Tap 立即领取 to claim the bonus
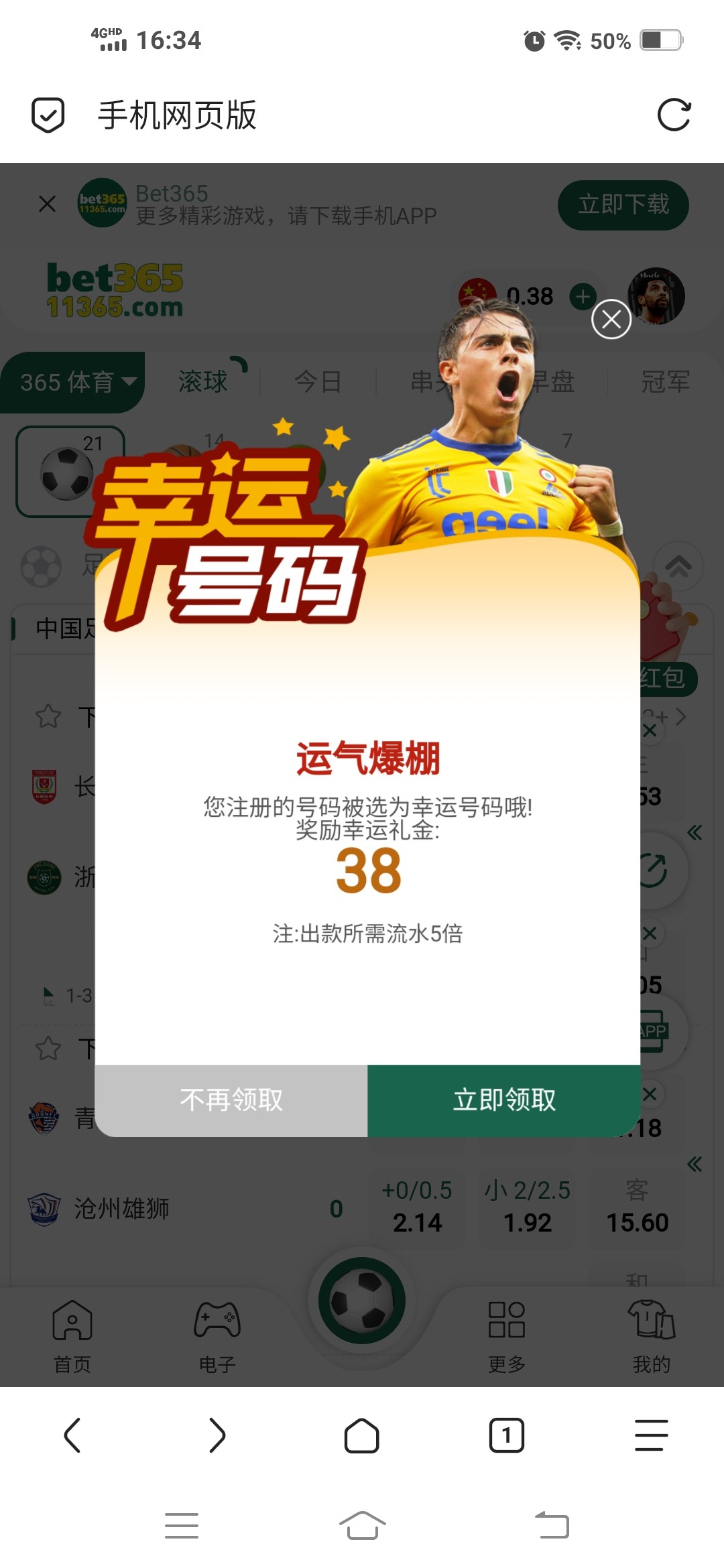Image resolution: width=724 pixels, height=1568 pixels. coord(504,1100)
